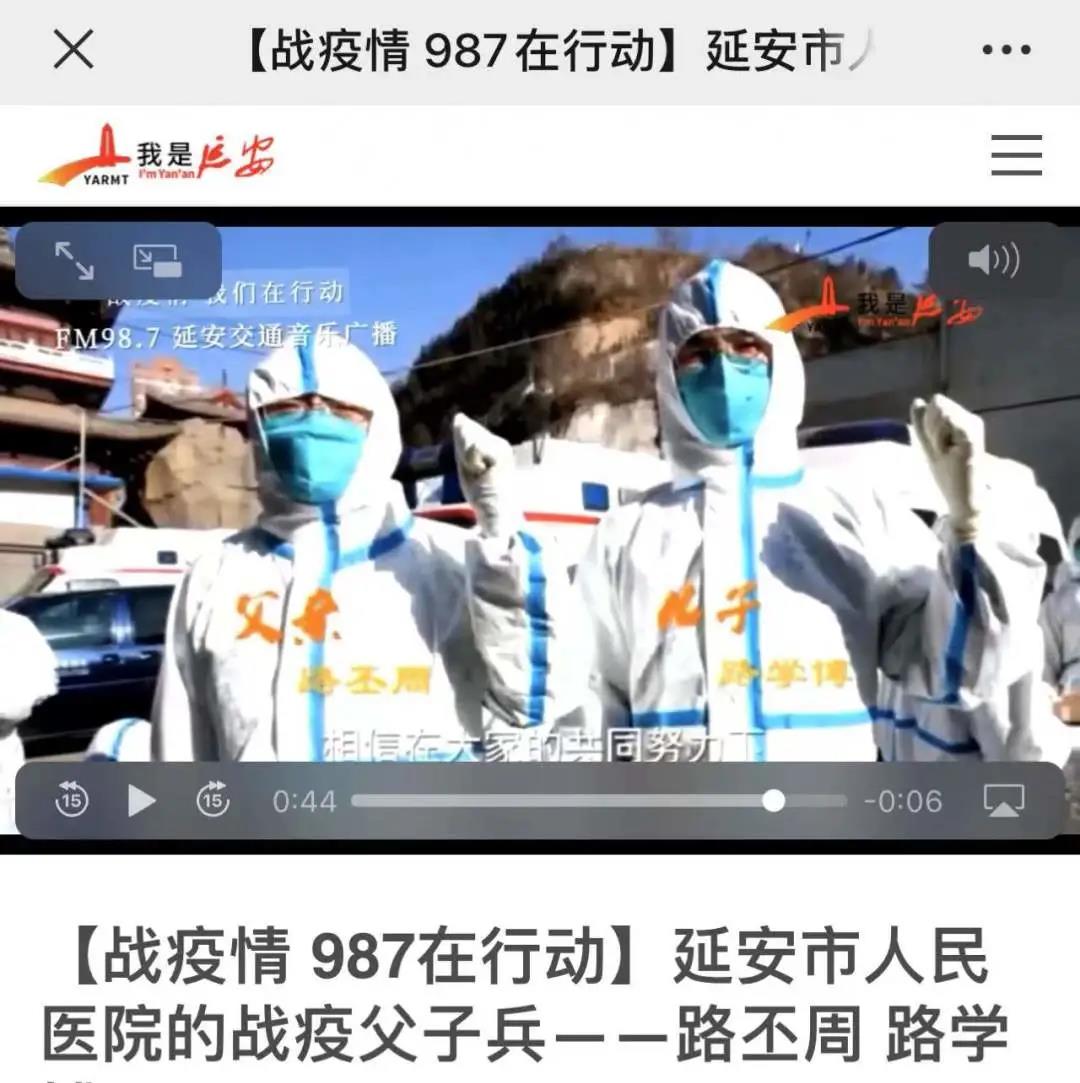Open the 我是延安 site logo

(x=157, y=157)
